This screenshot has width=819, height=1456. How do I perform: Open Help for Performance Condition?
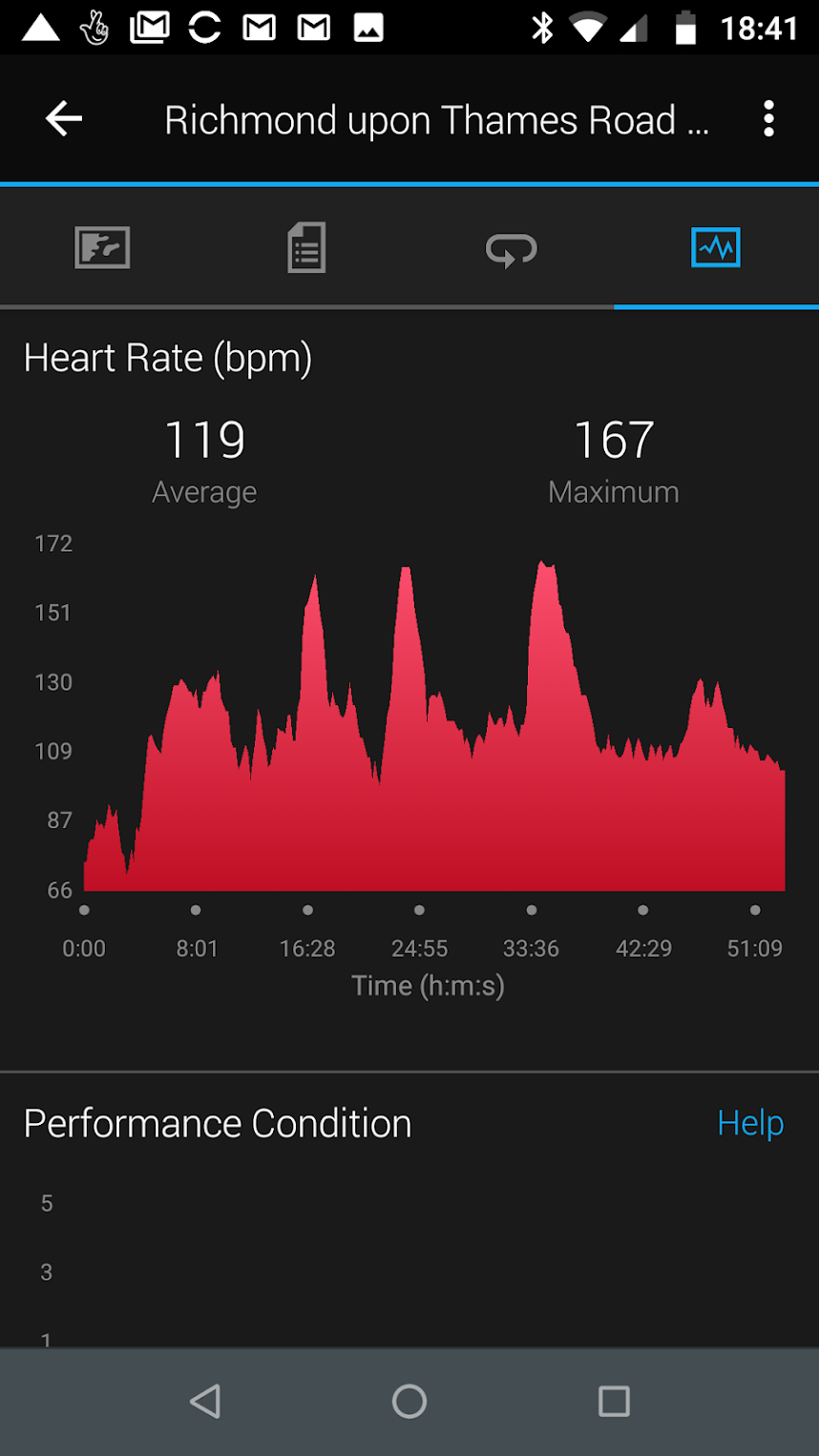(750, 1123)
